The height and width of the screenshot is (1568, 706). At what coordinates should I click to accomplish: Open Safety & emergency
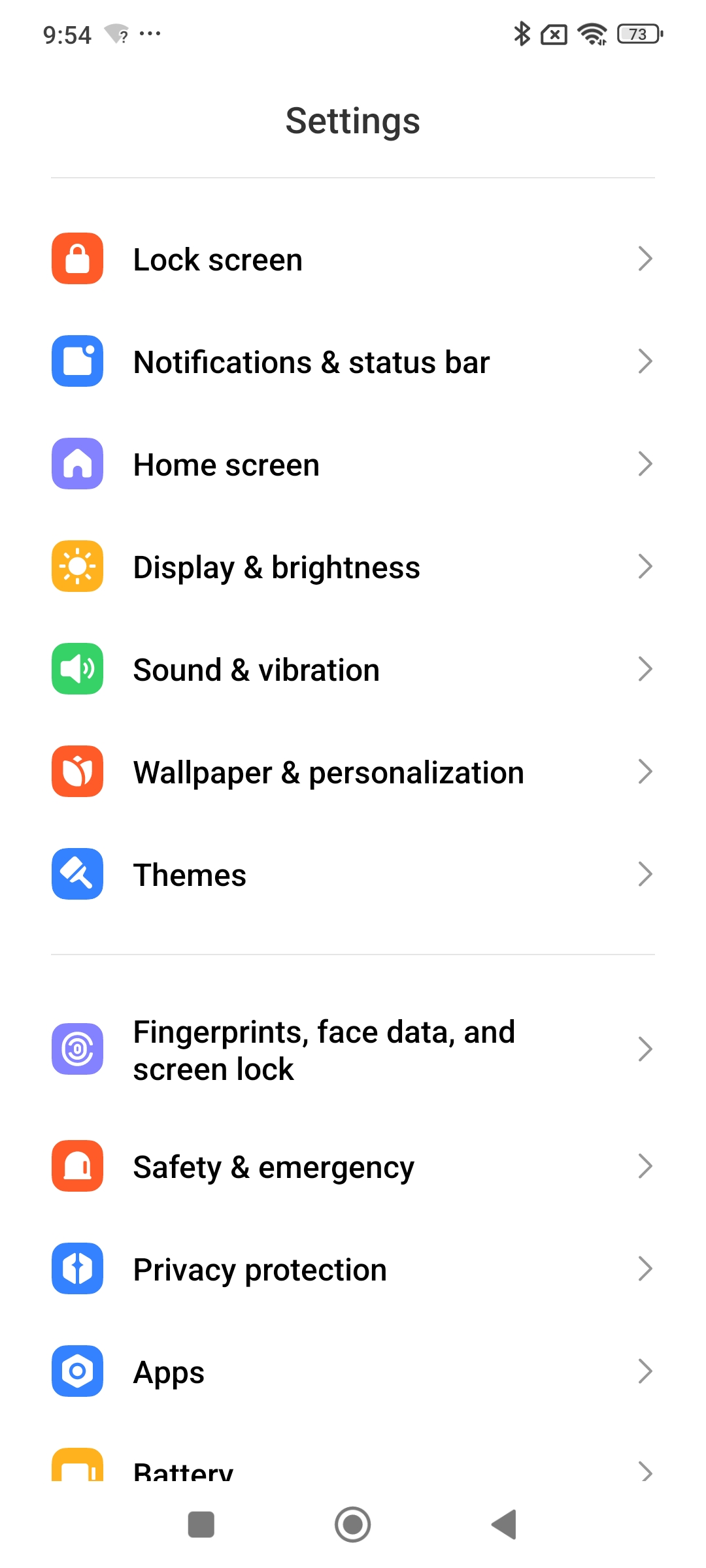point(353,1167)
